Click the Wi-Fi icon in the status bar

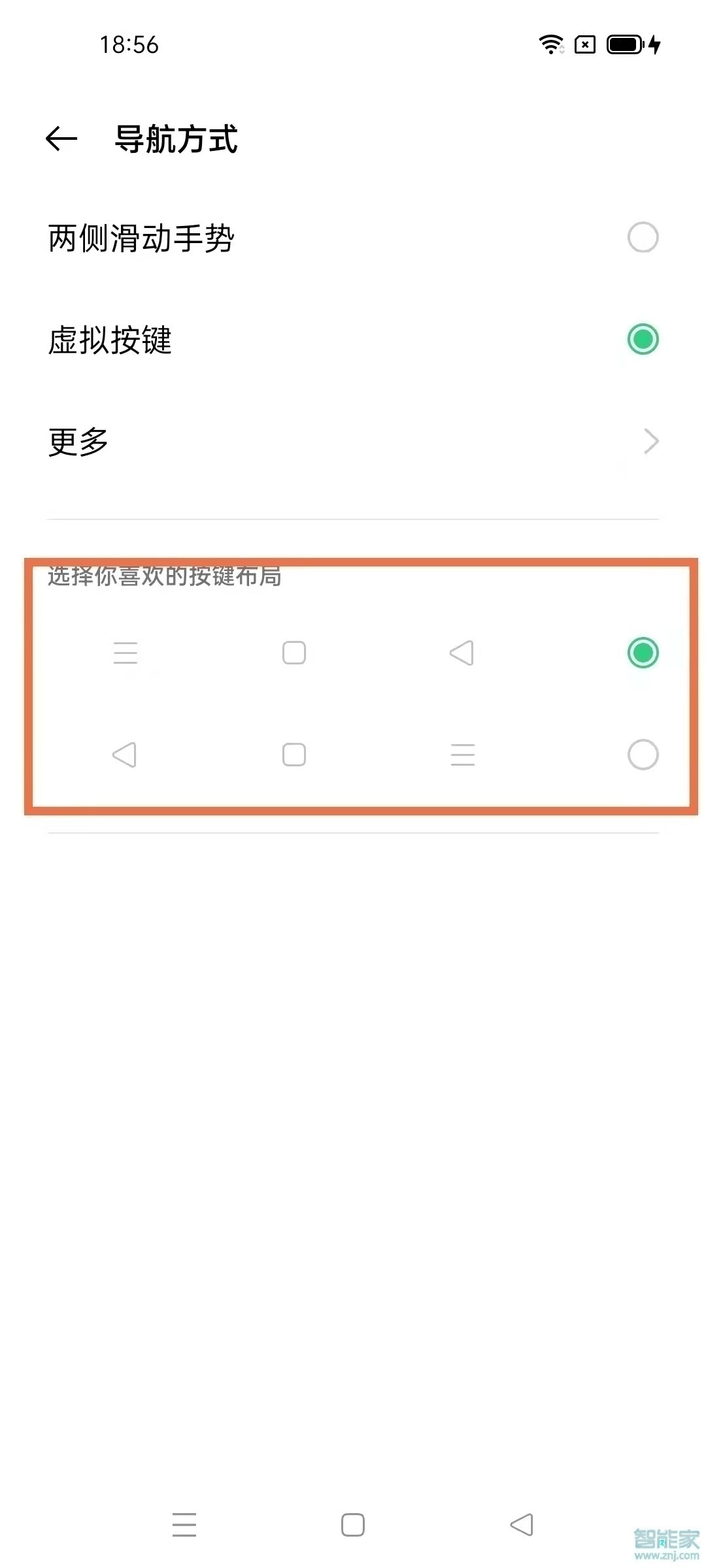point(551,44)
